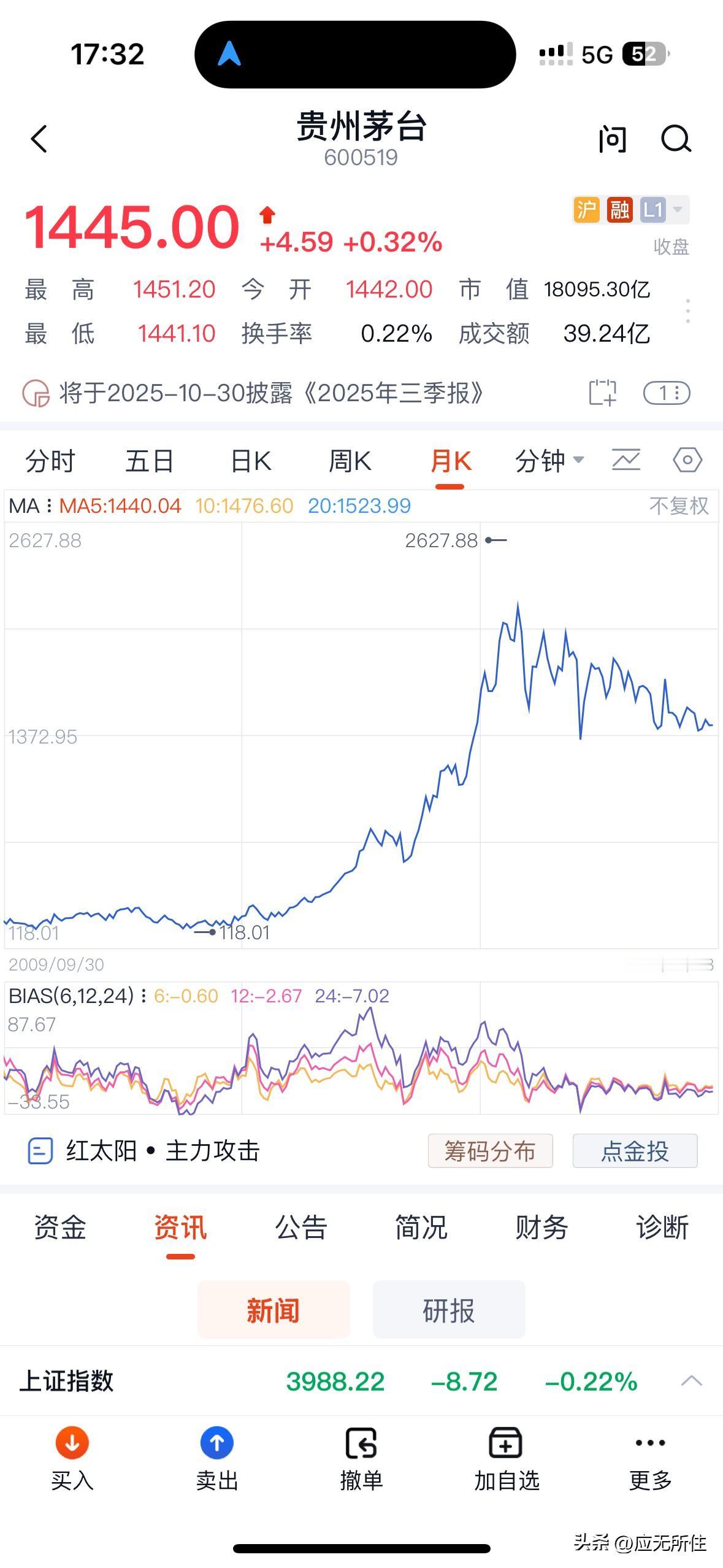Screen dimensions: 723x1568
Task: Open stock search with the magnifier icon
Action: click(x=675, y=139)
